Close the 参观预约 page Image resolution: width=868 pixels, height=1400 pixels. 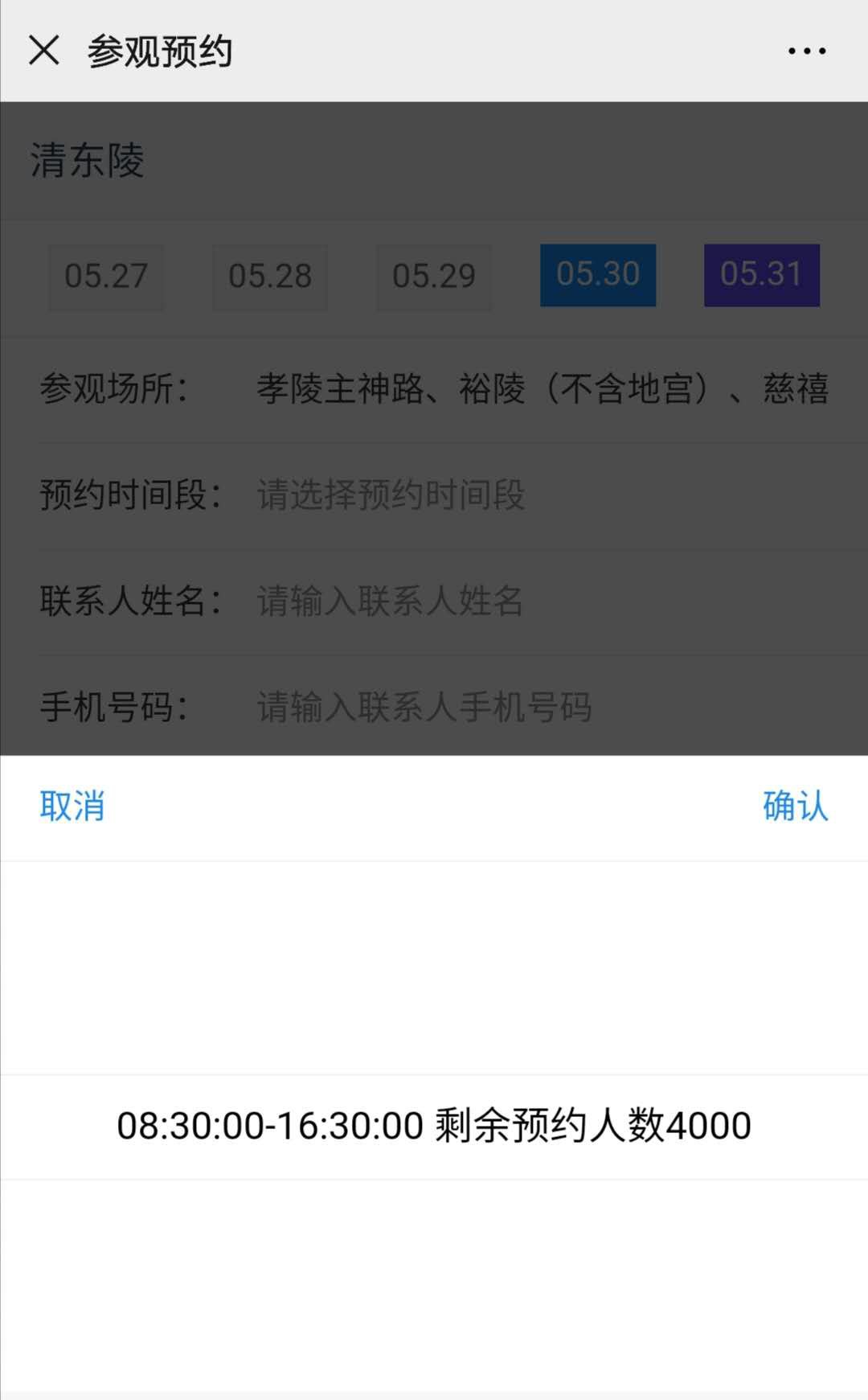click(44, 51)
